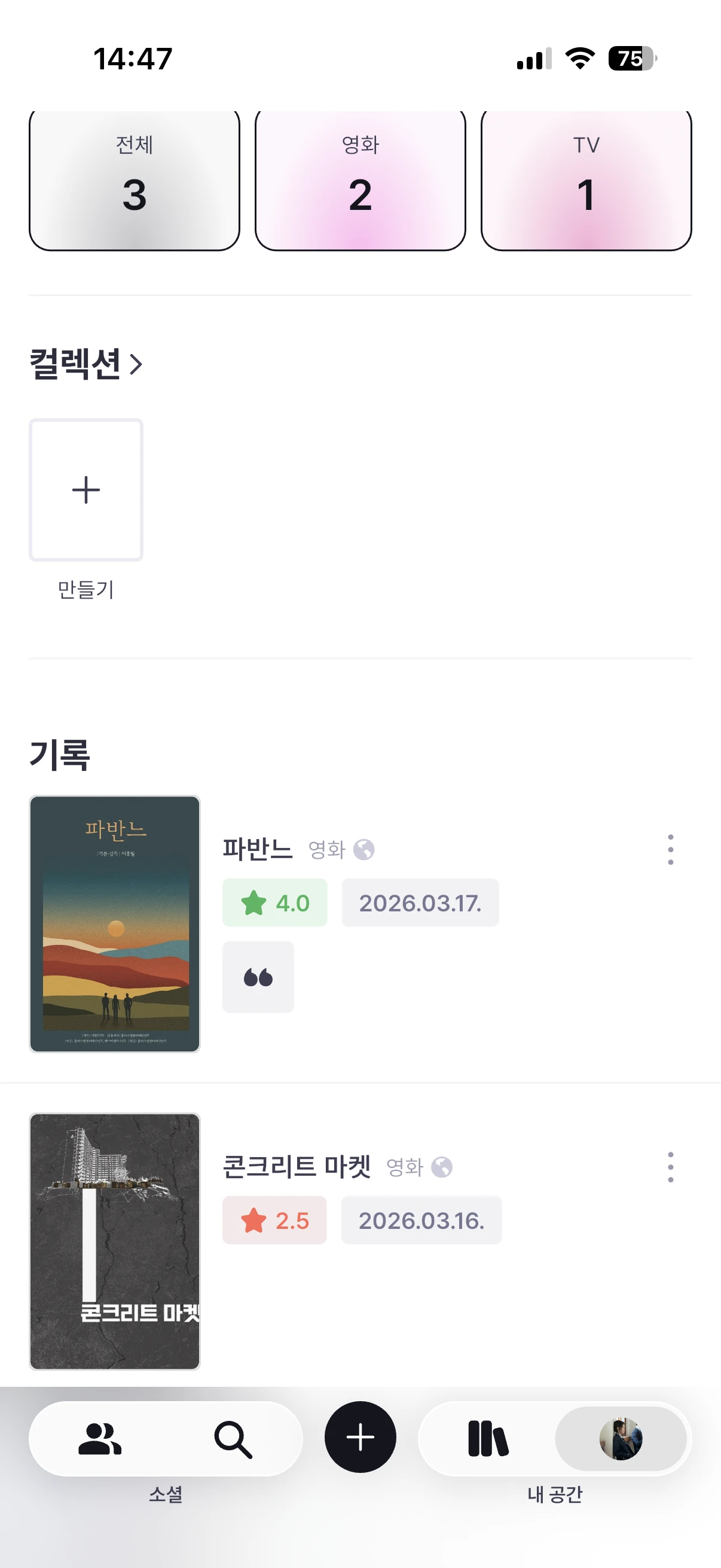Open more options for 콘크리트 마켓
This screenshot has height=1568, width=721.
[670, 1167]
